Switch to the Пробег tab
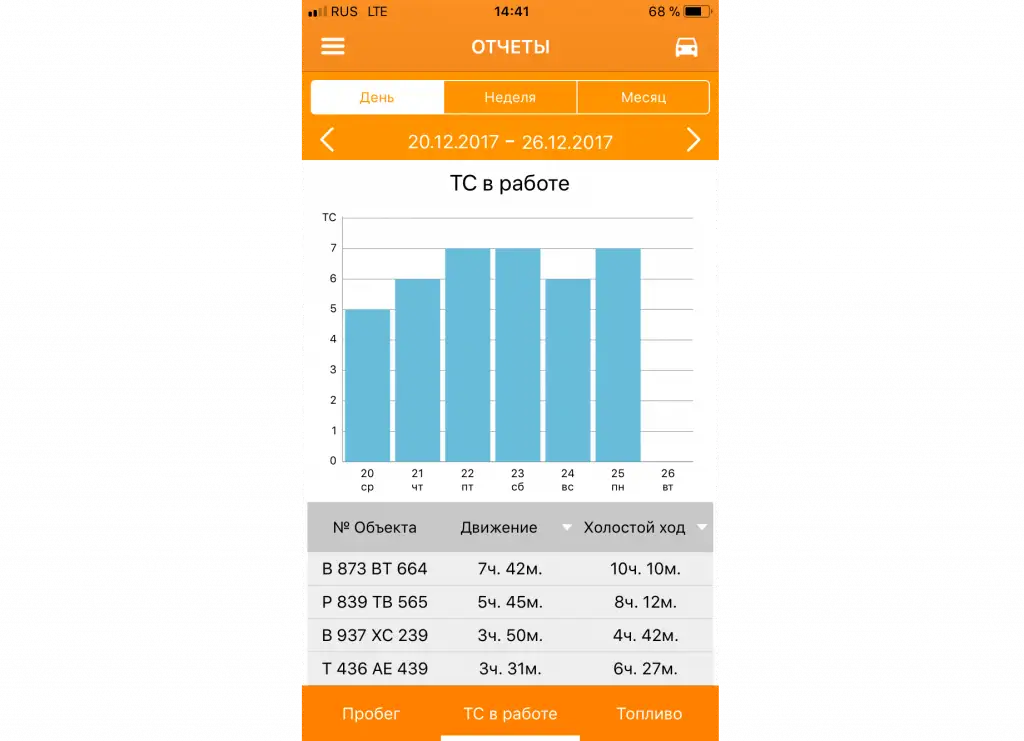The width and height of the screenshot is (1024, 741). 371,713
